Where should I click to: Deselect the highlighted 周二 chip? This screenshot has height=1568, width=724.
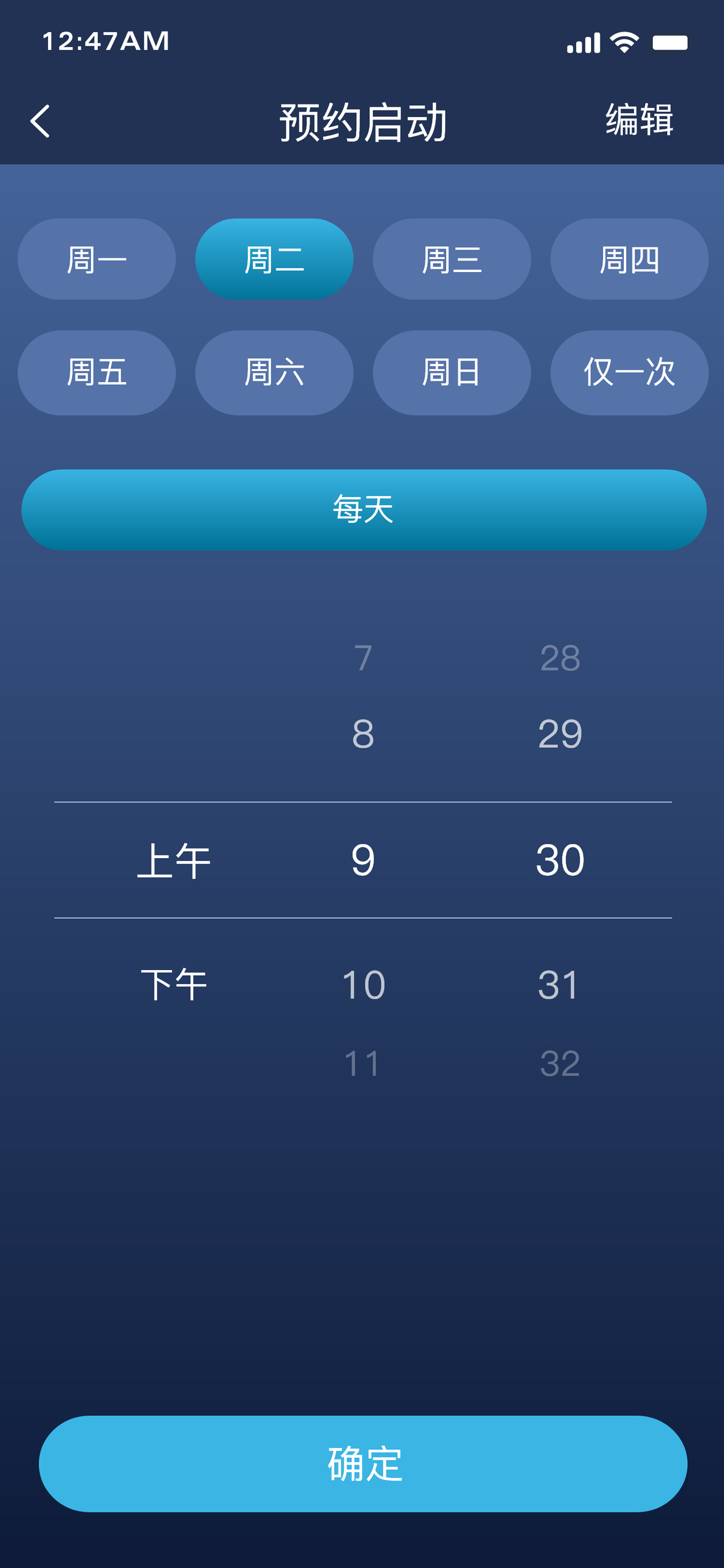pos(274,259)
